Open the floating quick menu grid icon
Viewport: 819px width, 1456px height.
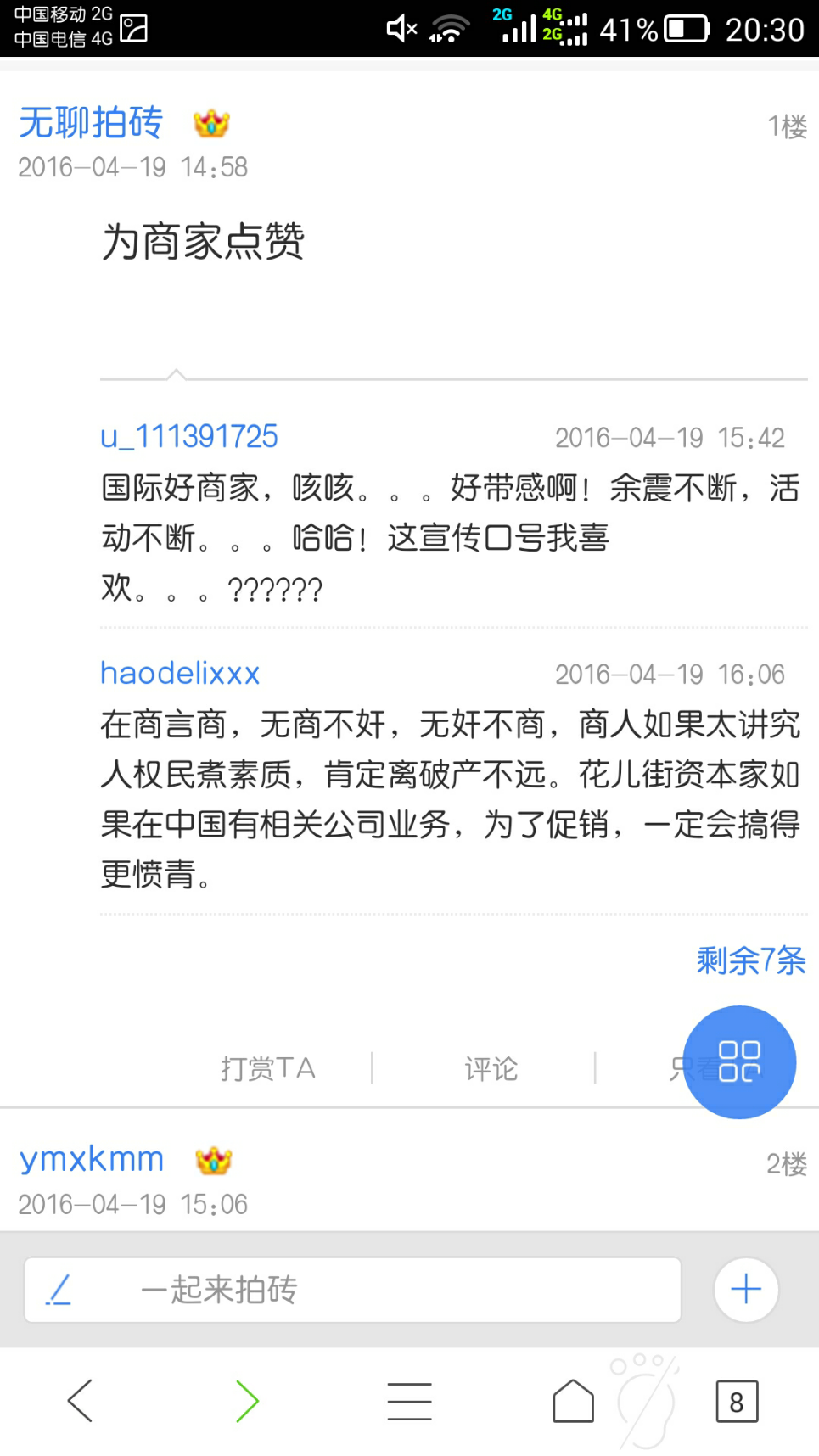coord(739,1061)
